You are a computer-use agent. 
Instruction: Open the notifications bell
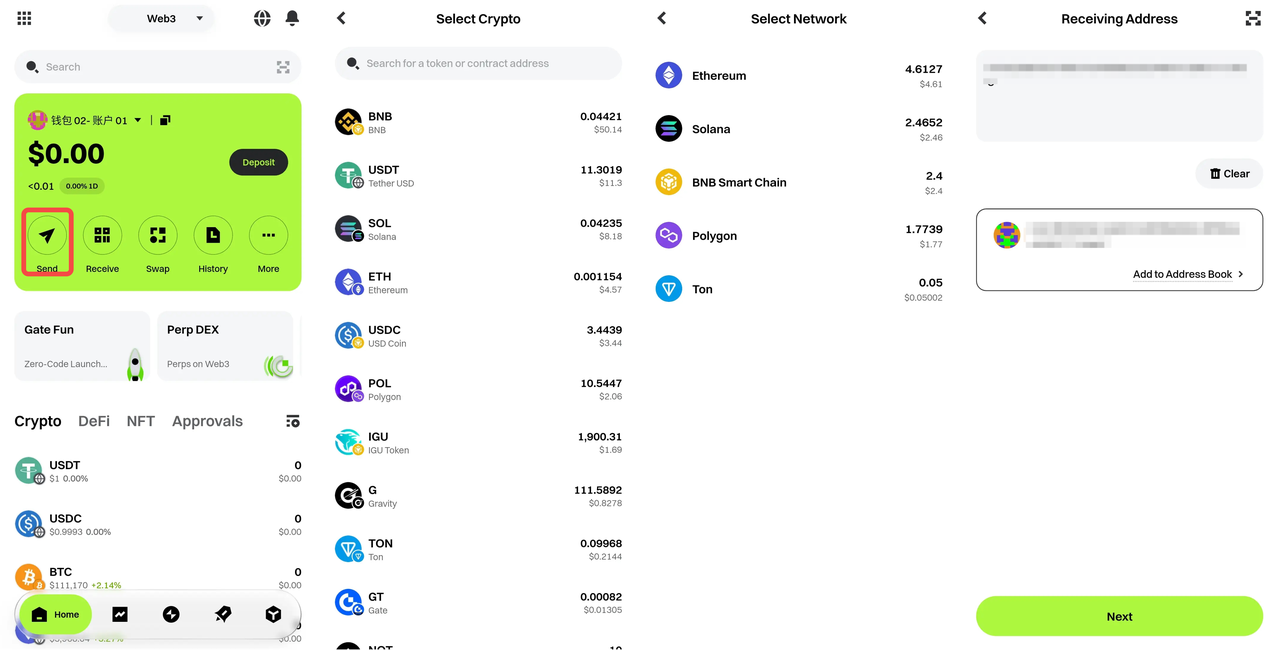(292, 18)
